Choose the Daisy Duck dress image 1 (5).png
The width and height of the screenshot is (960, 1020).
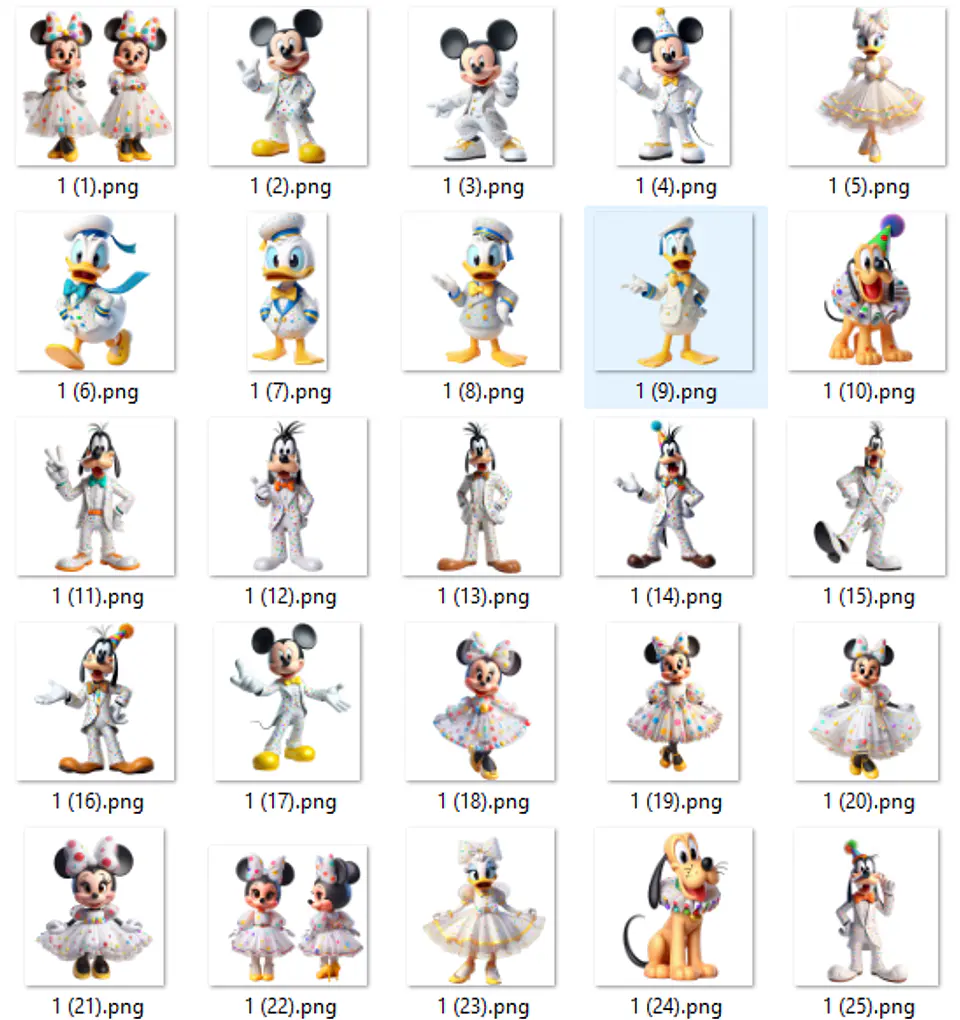pyautogui.click(x=866, y=85)
